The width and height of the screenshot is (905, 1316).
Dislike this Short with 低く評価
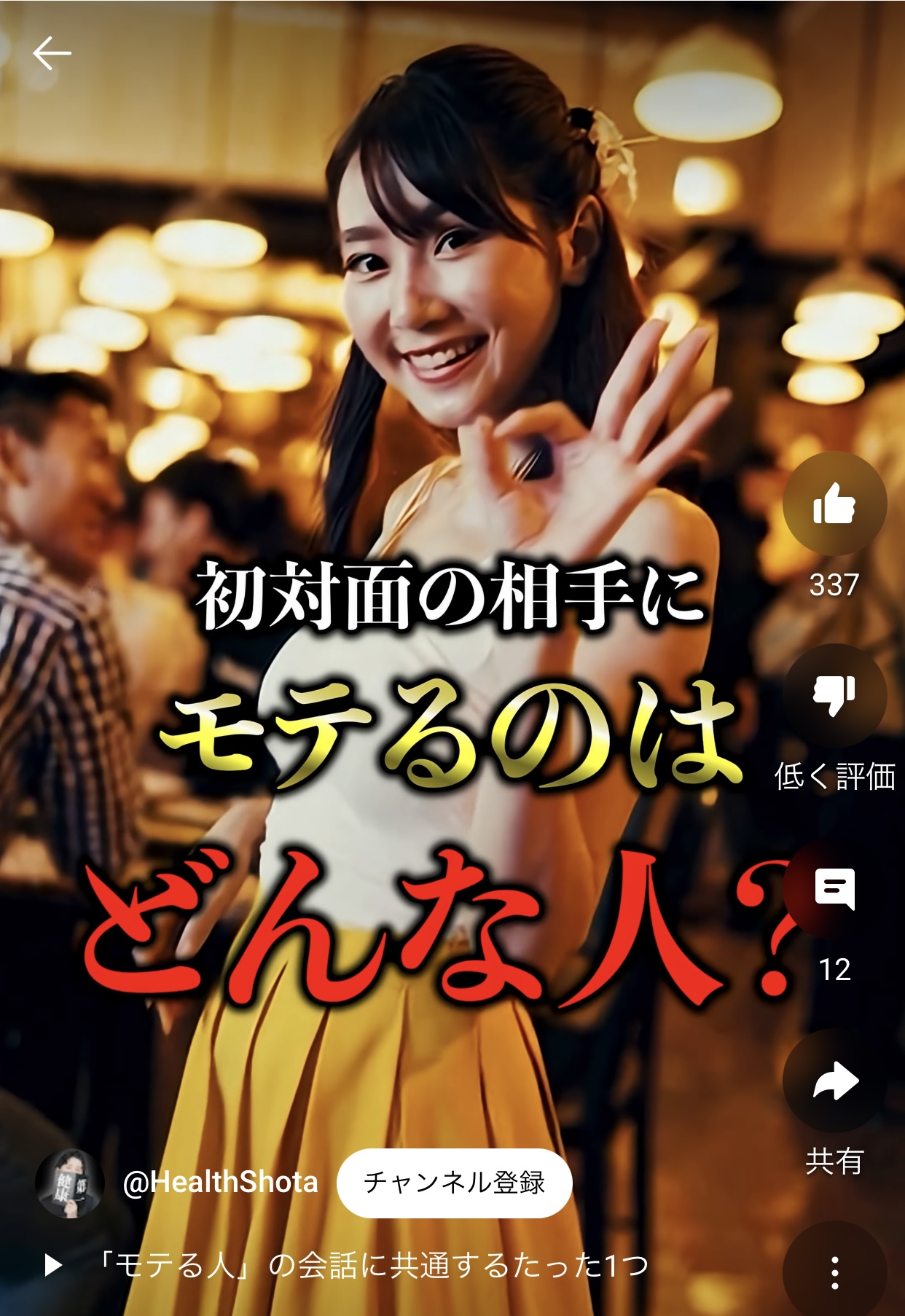tap(834, 695)
